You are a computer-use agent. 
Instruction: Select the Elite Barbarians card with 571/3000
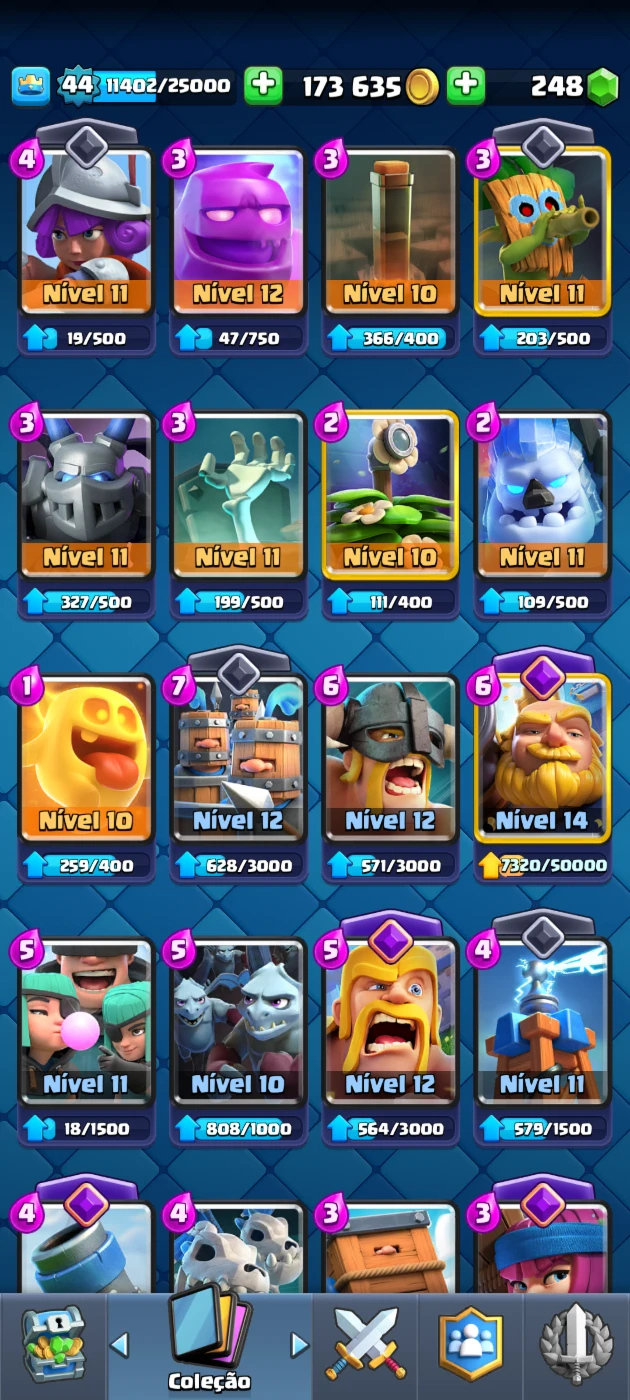pyautogui.click(x=390, y=759)
